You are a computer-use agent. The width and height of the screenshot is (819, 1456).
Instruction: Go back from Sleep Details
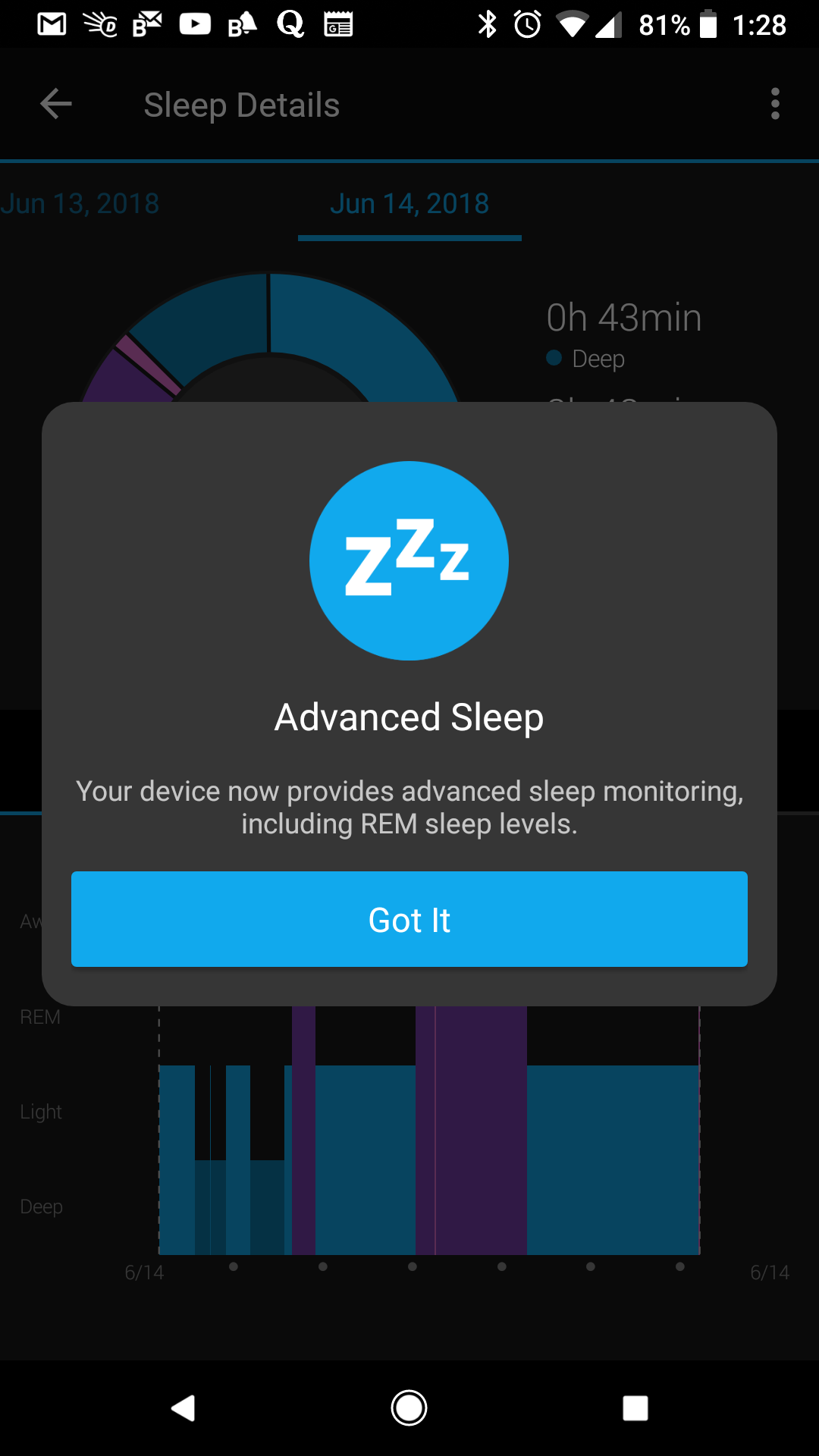click(56, 104)
